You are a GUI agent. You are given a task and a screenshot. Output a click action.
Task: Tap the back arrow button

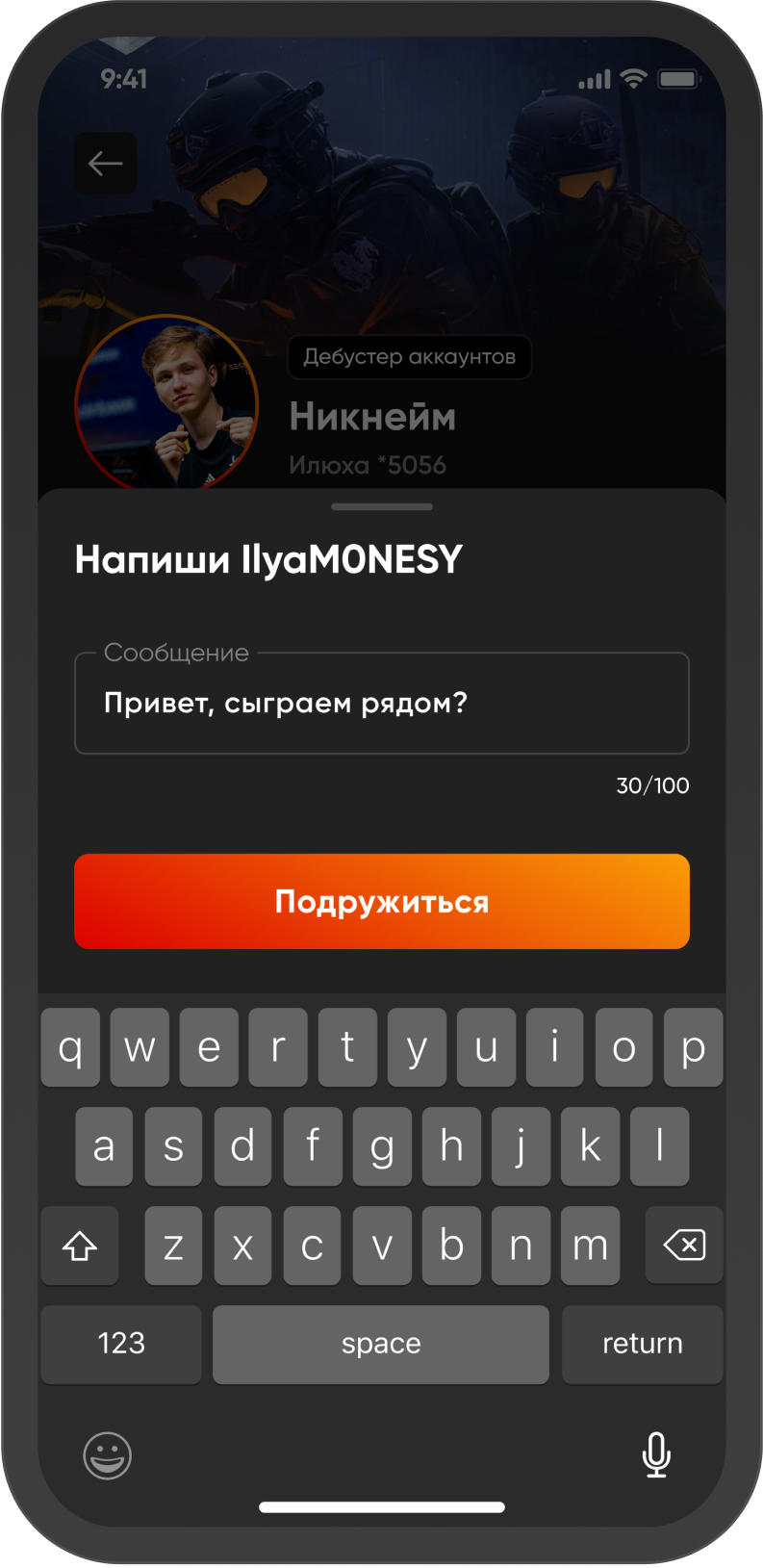106,163
